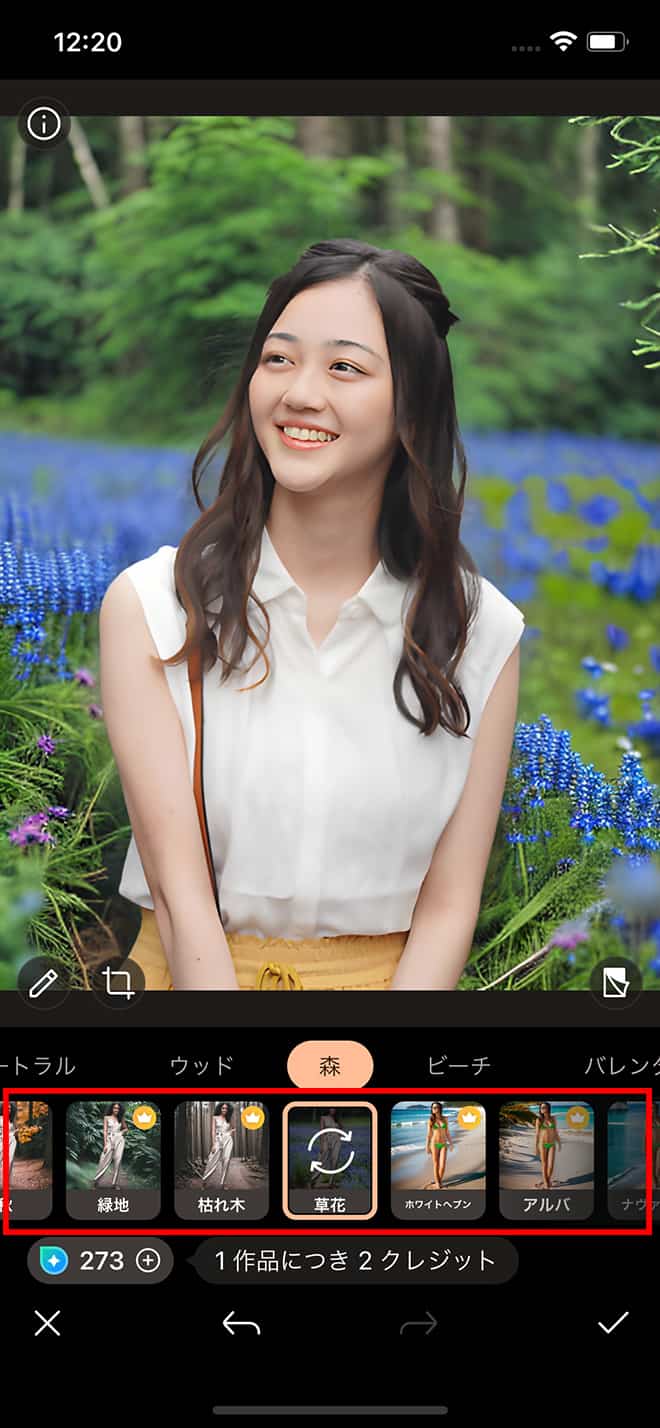Switch to the ウッド category tab
The height and width of the screenshot is (1428, 660).
[202, 1065]
